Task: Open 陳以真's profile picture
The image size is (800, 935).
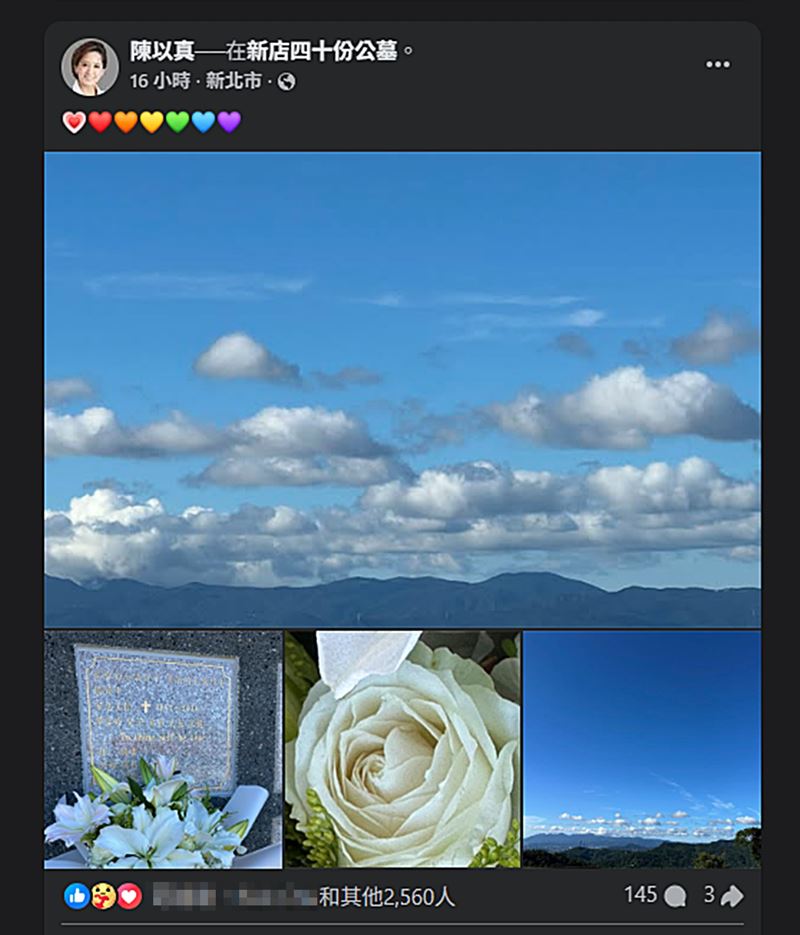Action: click(x=89, y=67)
